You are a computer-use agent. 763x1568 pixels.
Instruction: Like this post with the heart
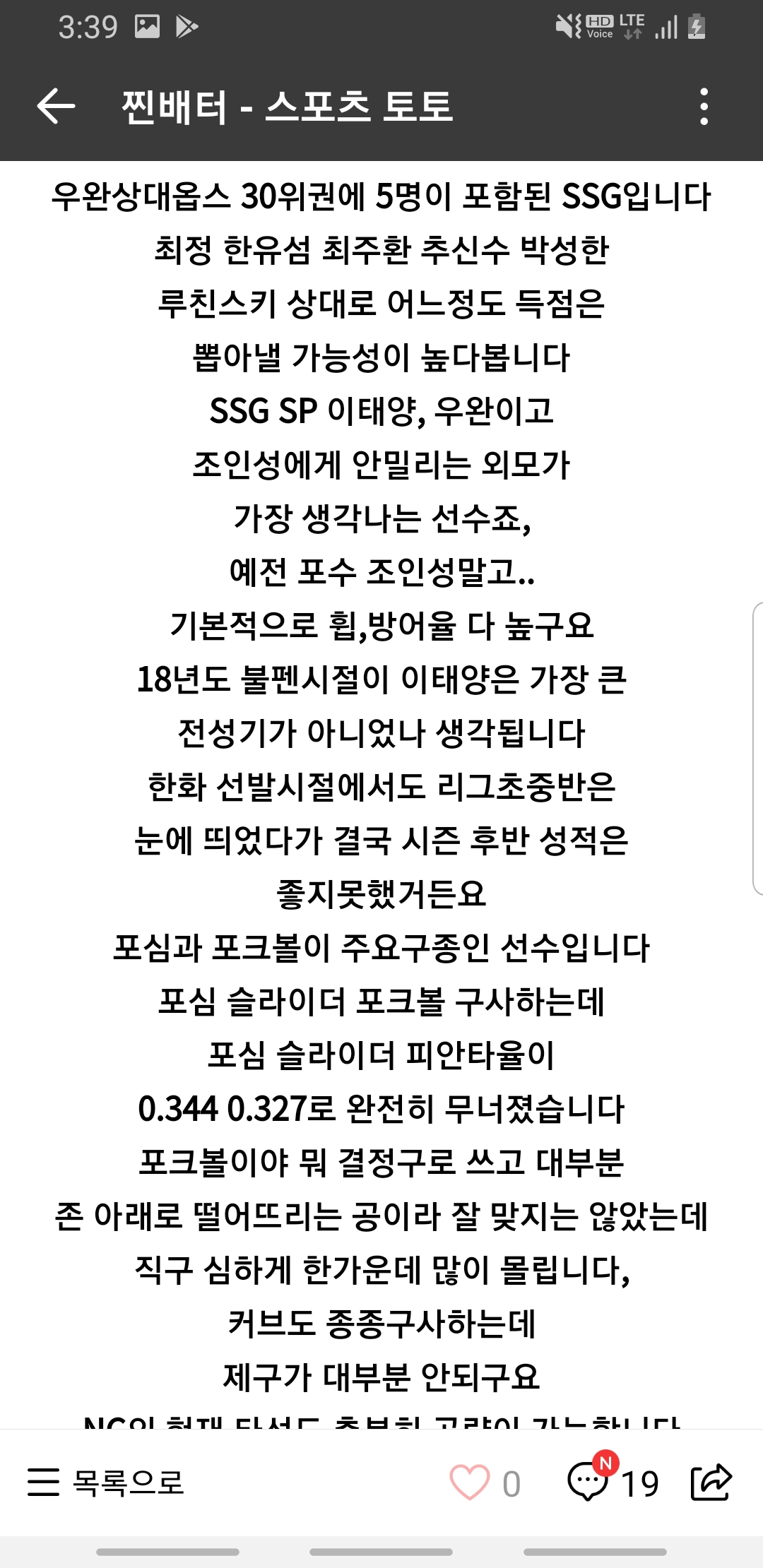[470, 1483]
